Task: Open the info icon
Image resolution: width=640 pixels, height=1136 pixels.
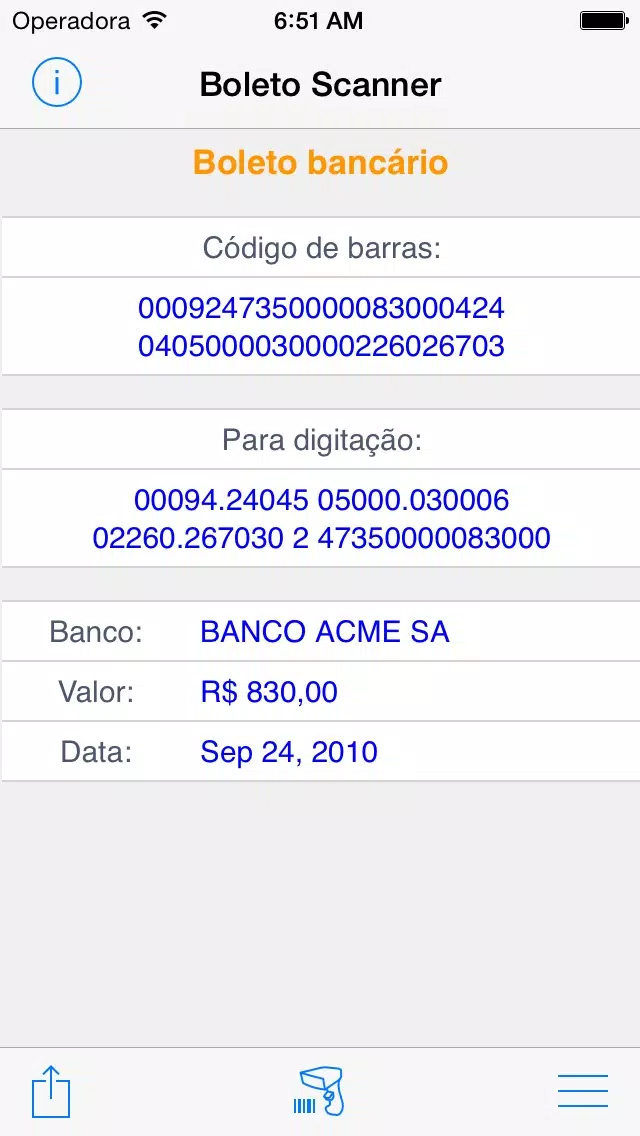Action: pyautogui.click(x=57, y=83)
